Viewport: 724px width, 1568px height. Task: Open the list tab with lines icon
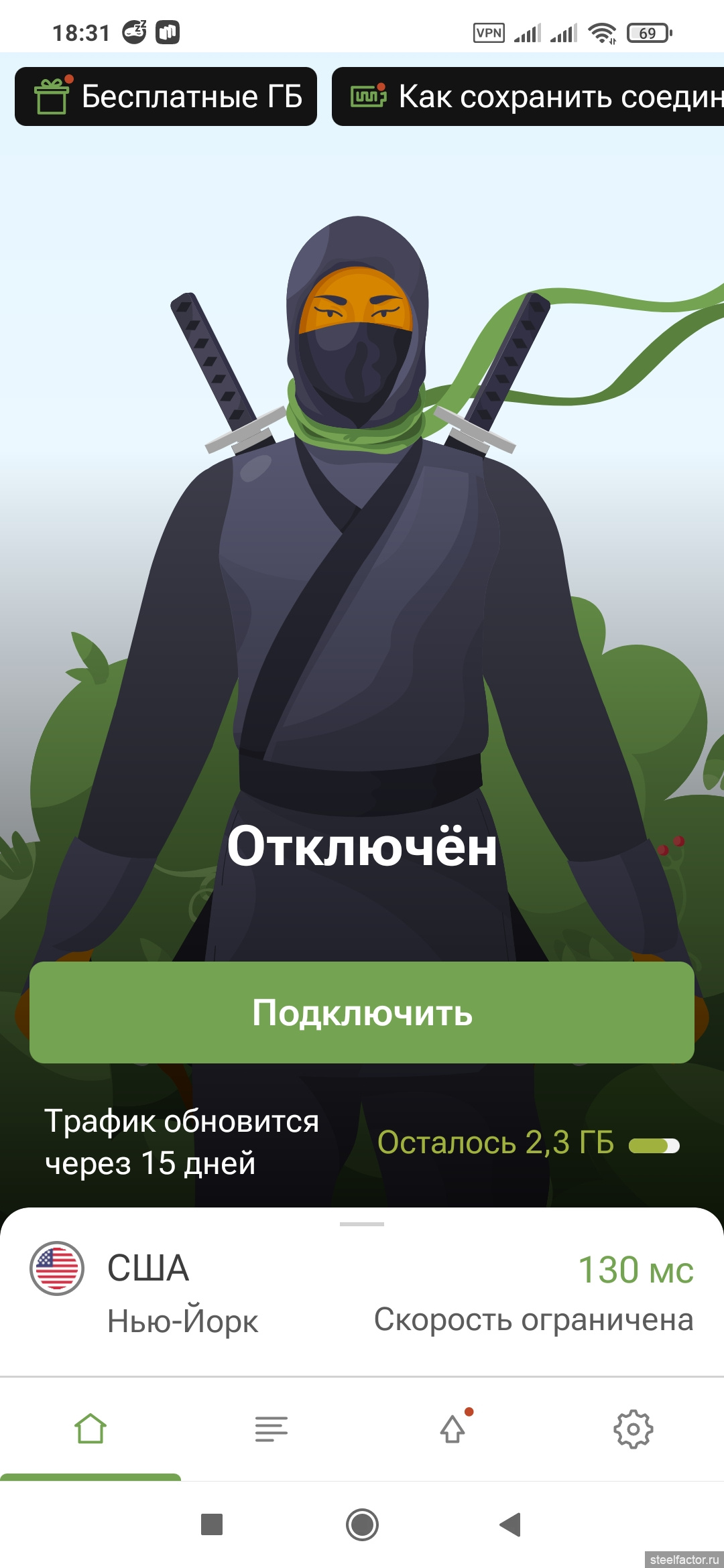tap(271, 1429)
